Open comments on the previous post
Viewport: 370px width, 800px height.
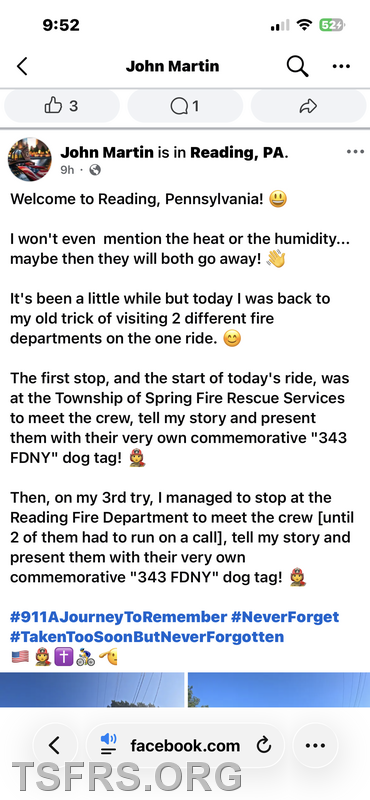coord(185,106)
